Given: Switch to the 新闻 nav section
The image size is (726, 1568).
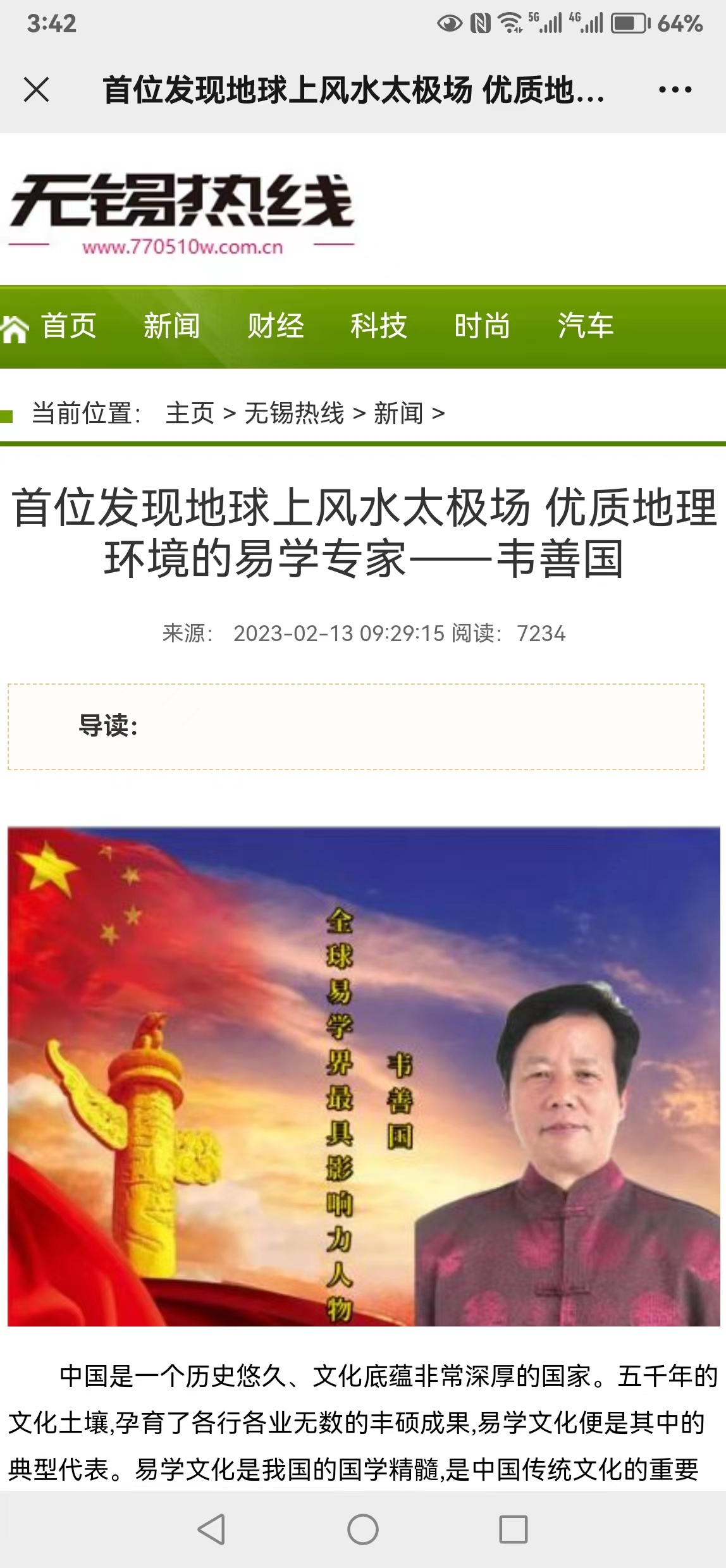Looking at the screenshot, I should [172, 326].
